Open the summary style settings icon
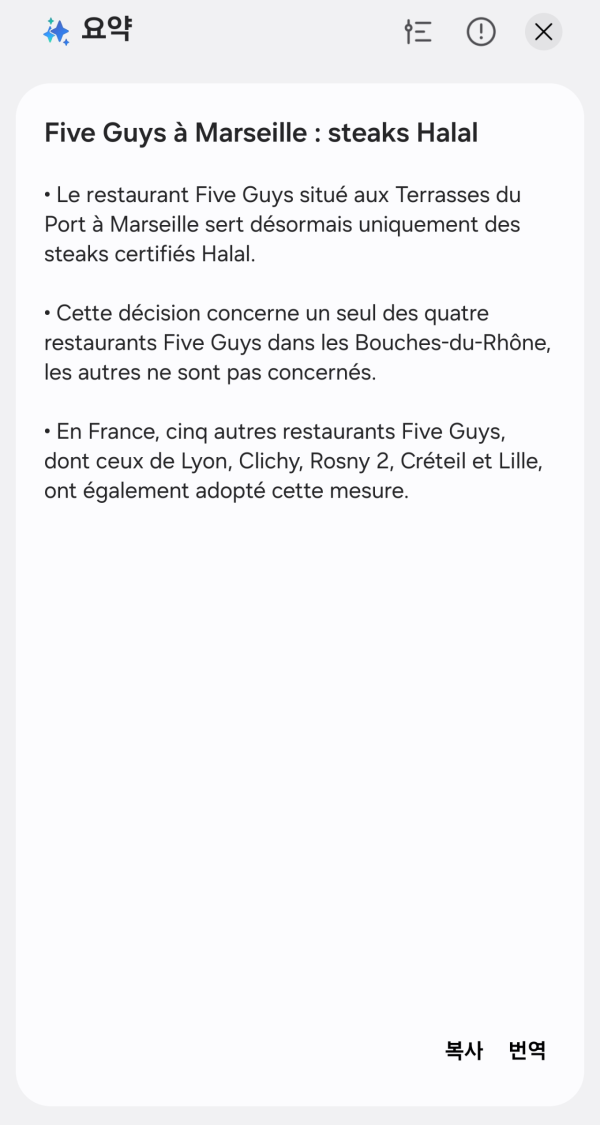Image resolution: width=600 pixels, height=1125 pixels. tap(418, 32)
